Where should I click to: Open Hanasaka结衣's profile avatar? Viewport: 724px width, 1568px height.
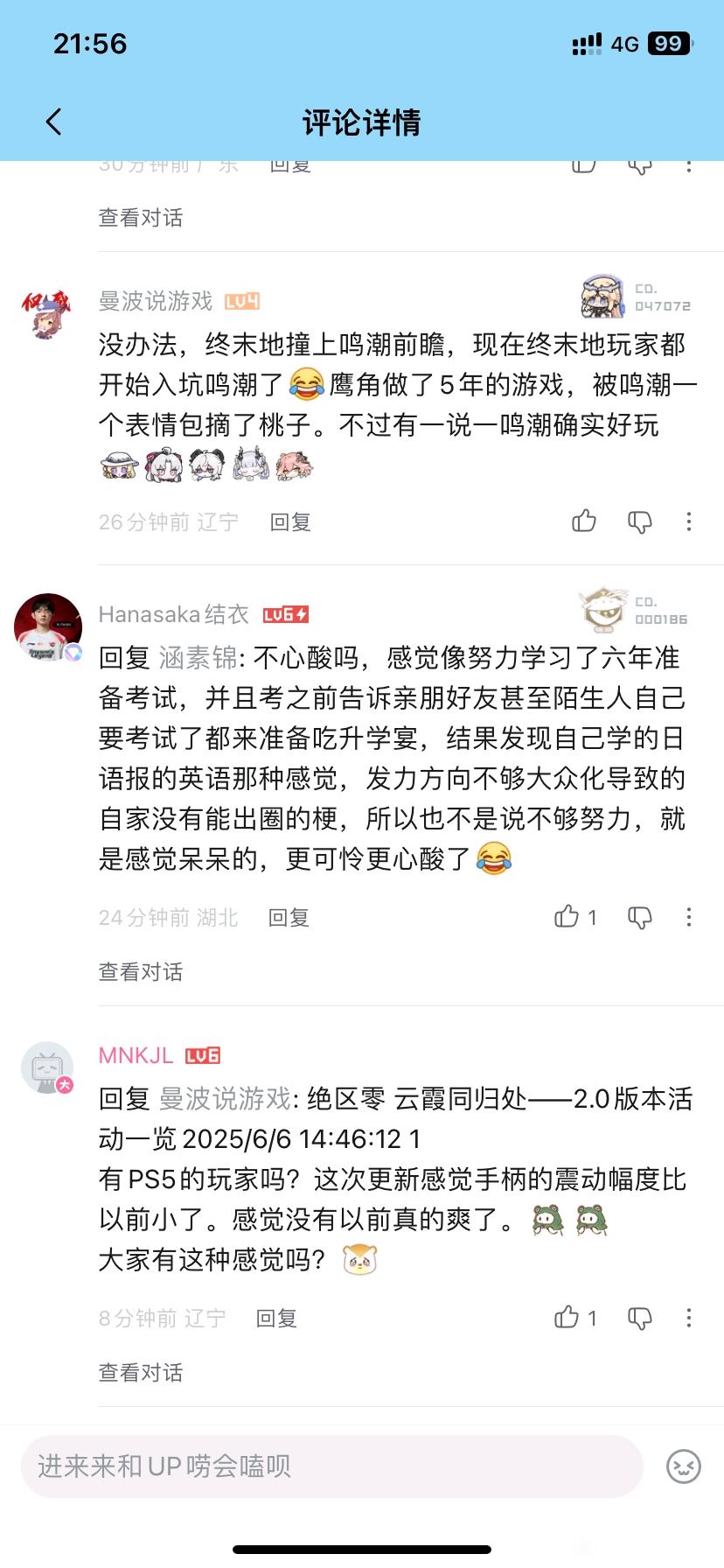(48, 627)
